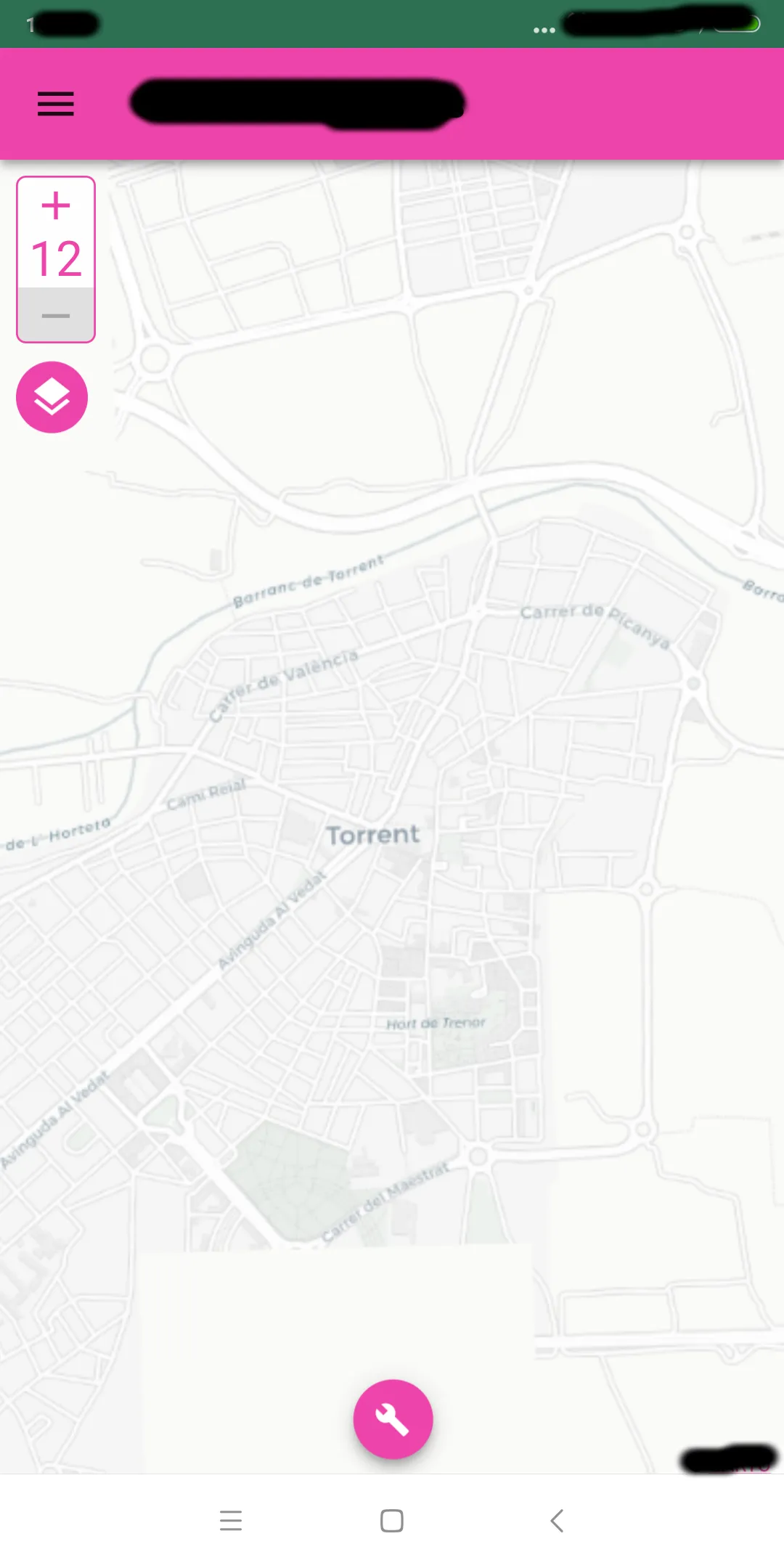The image size is (784, 1568).
Task: Go to the home screen
Action: [392, 1520]
